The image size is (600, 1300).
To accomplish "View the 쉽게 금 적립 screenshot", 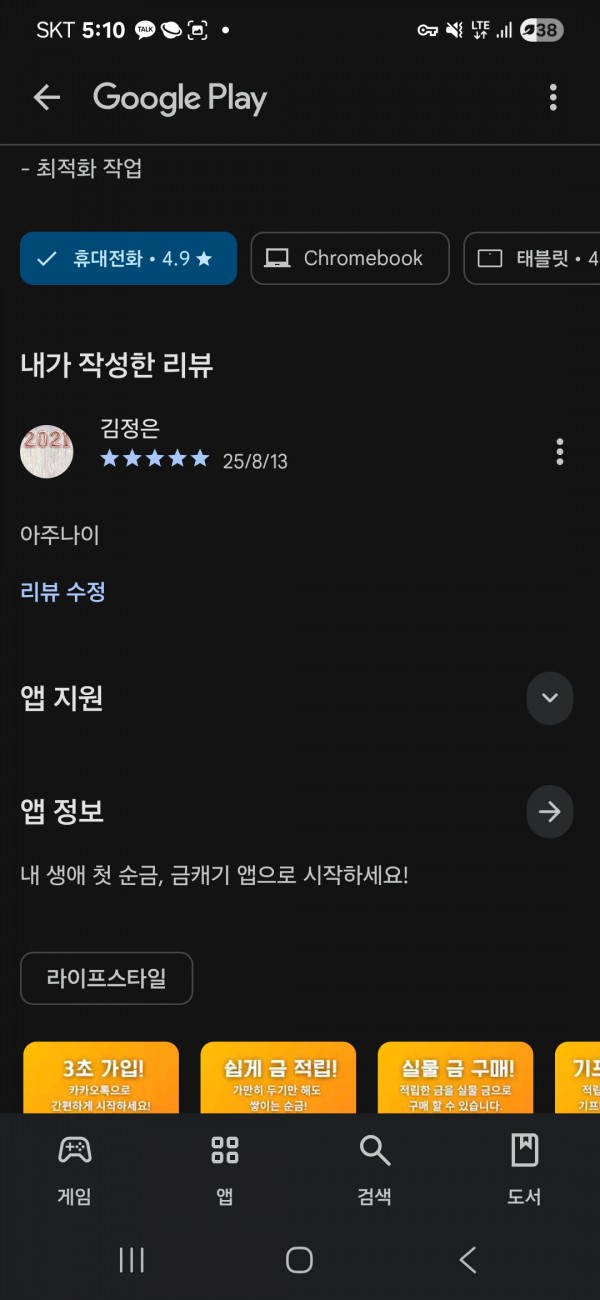I will 278,1078.
